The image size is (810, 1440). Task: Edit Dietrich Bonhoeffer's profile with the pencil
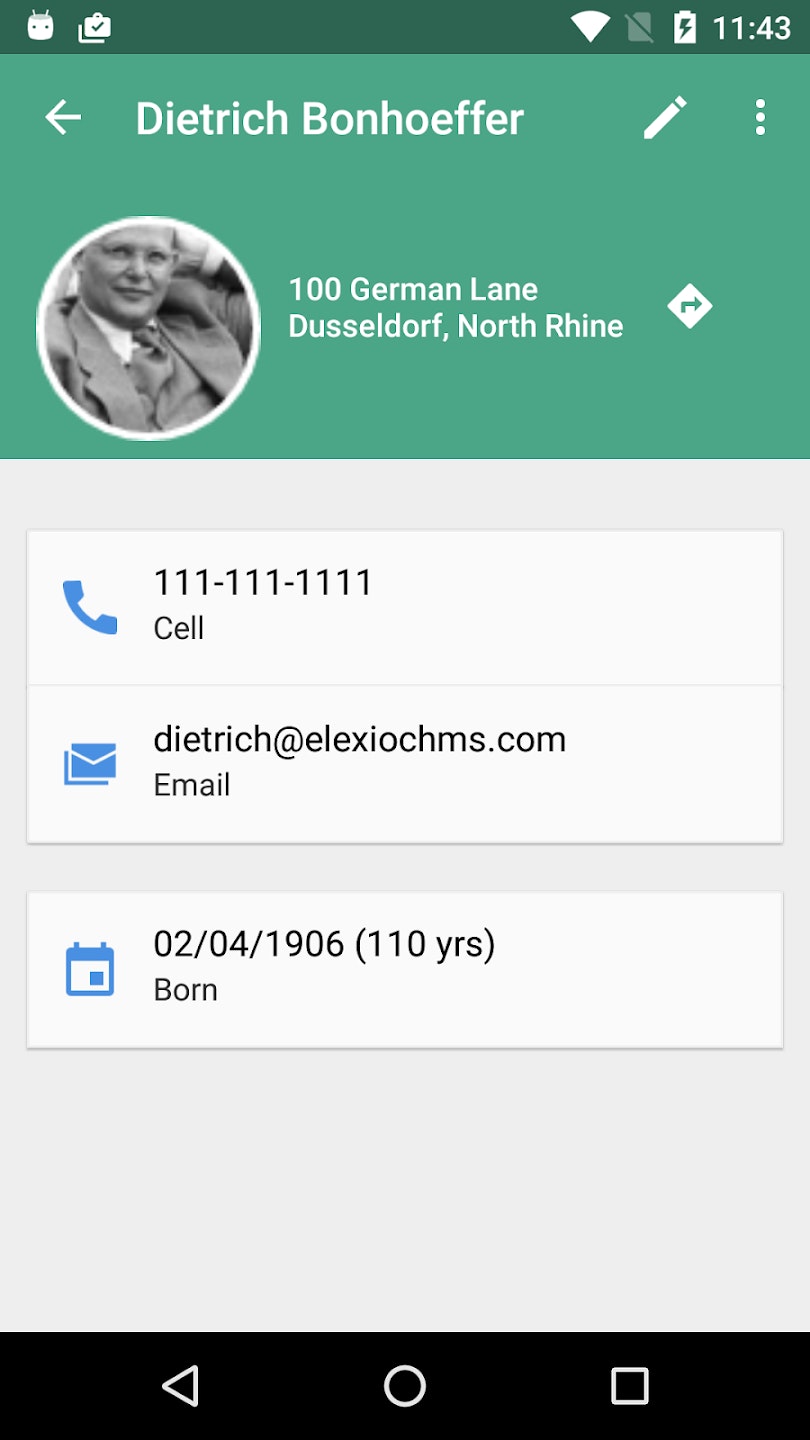pyautogui.click(x=665, y=118)
